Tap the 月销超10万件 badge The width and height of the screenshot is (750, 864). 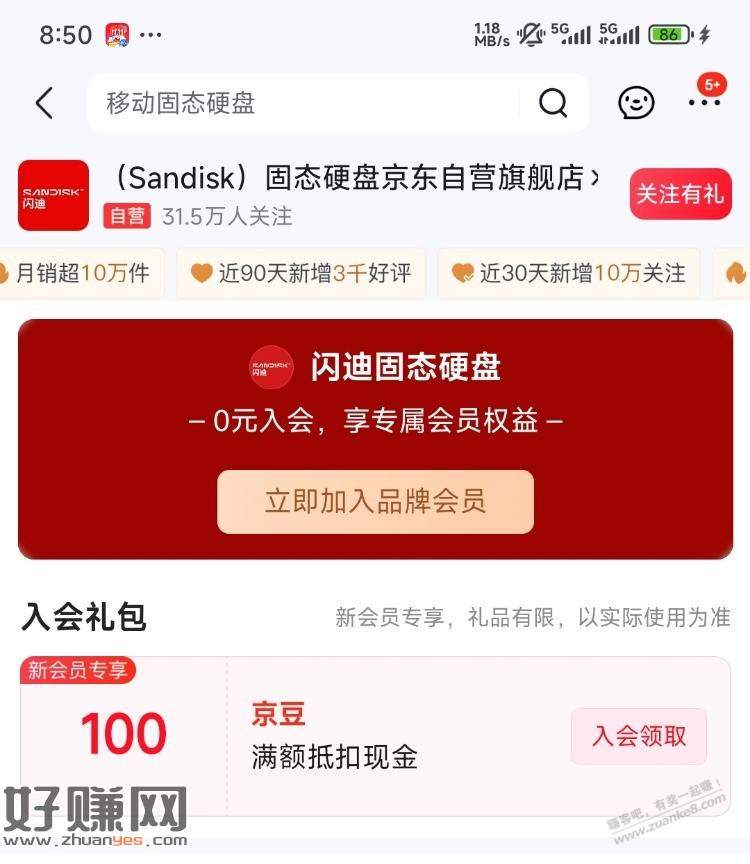[80, 272]
